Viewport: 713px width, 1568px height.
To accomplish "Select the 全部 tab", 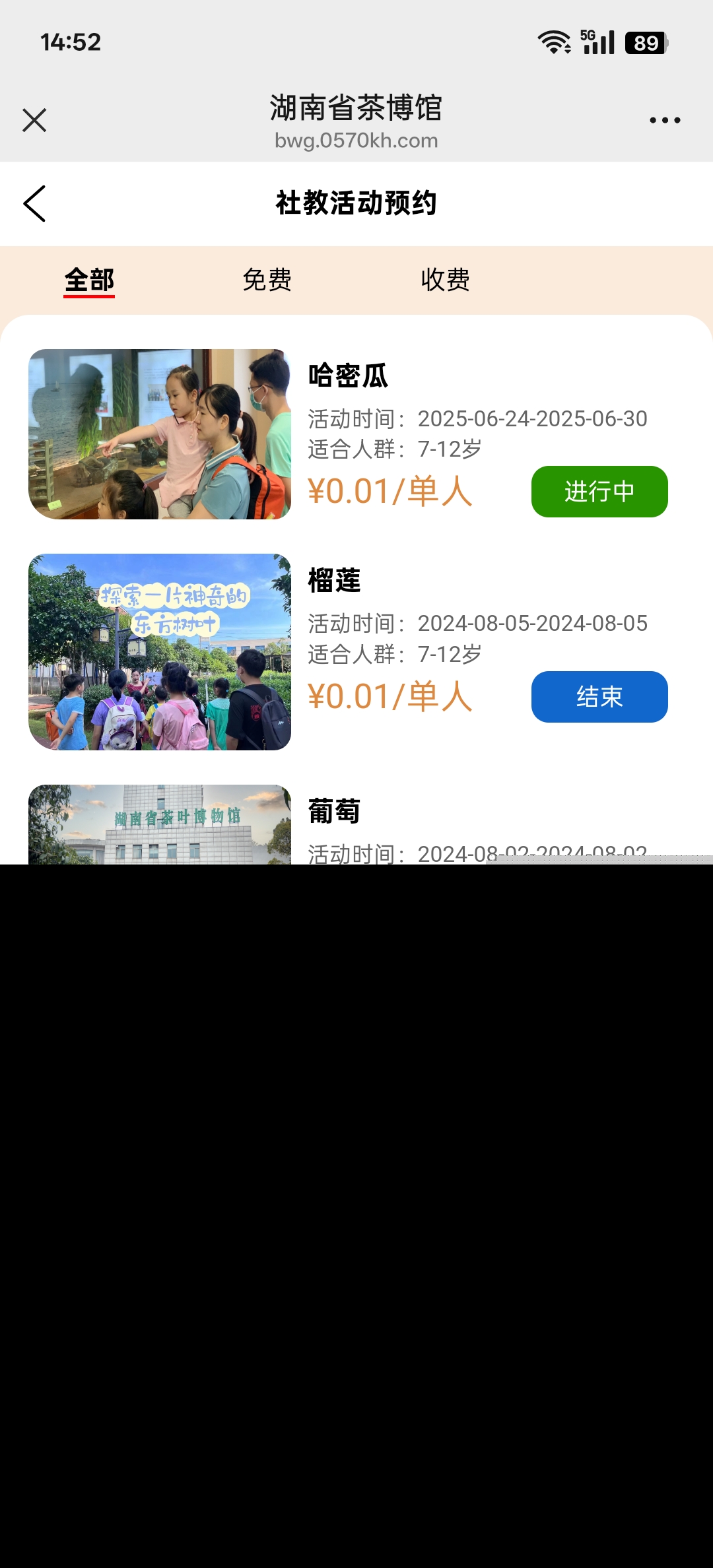I will pos(89,280).
